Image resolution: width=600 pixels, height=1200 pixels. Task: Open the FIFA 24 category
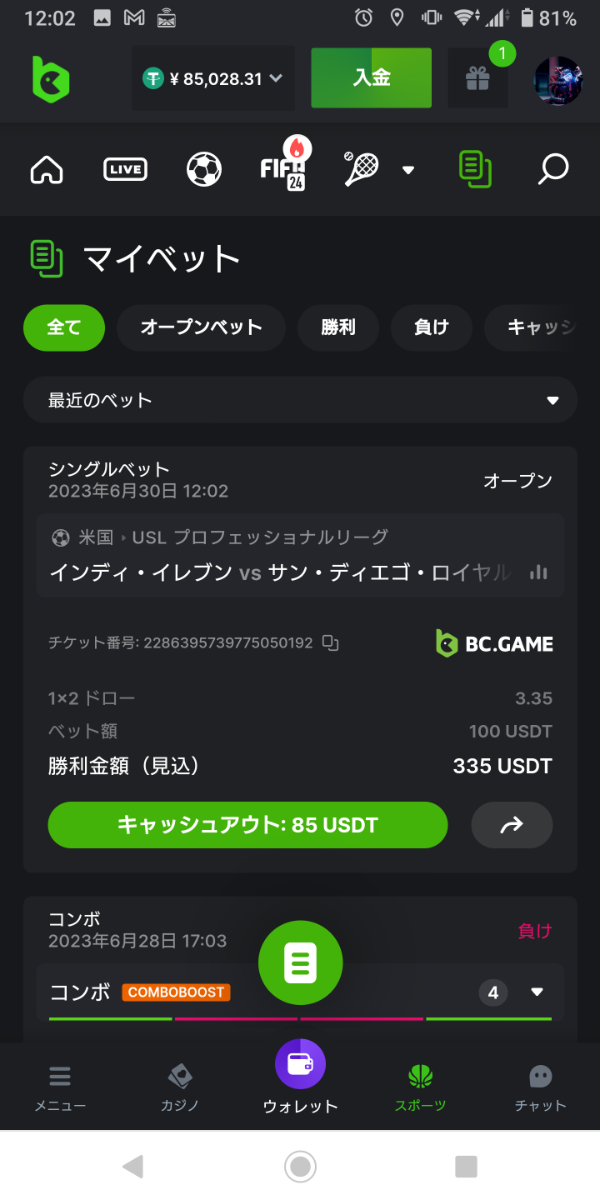point(285,168)
